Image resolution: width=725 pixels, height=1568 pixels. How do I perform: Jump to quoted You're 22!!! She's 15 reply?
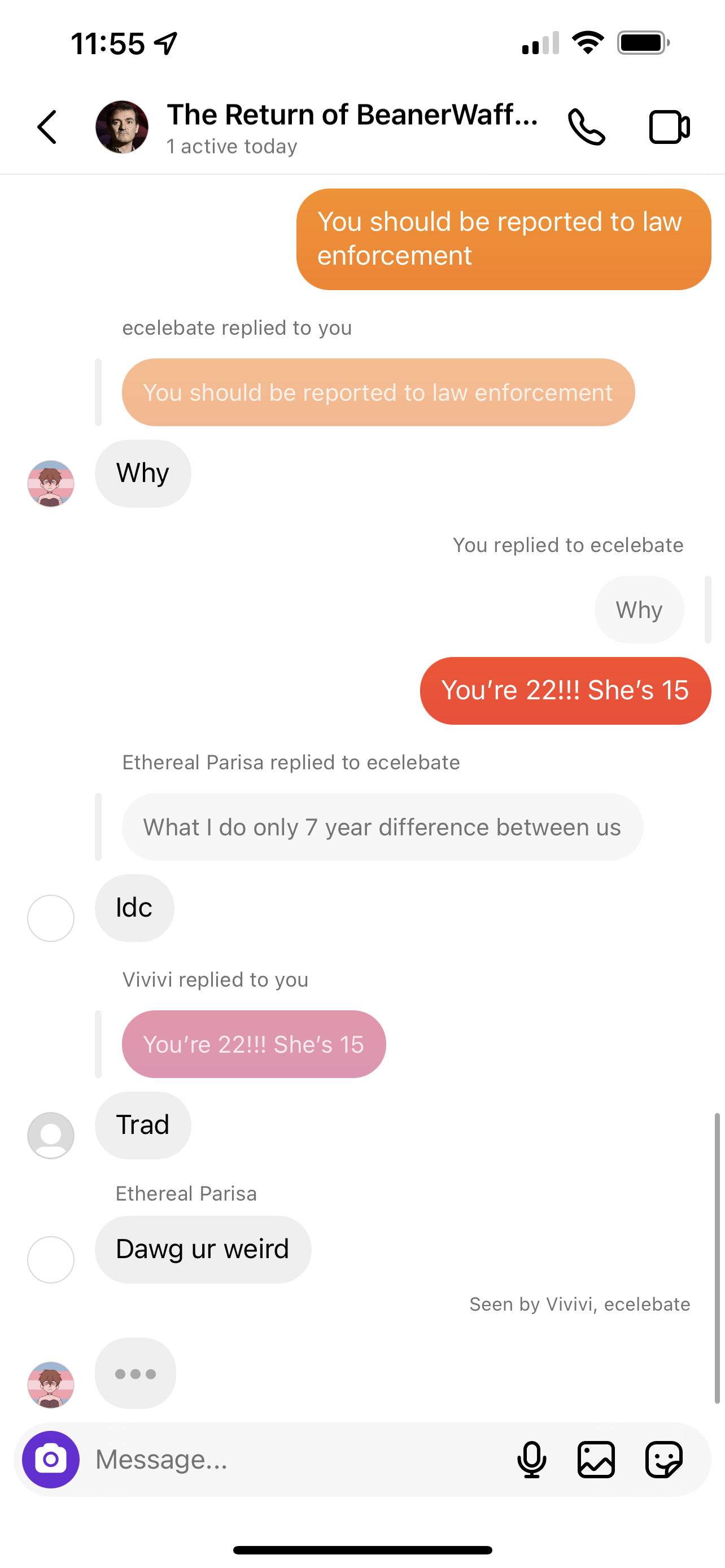254,1044
